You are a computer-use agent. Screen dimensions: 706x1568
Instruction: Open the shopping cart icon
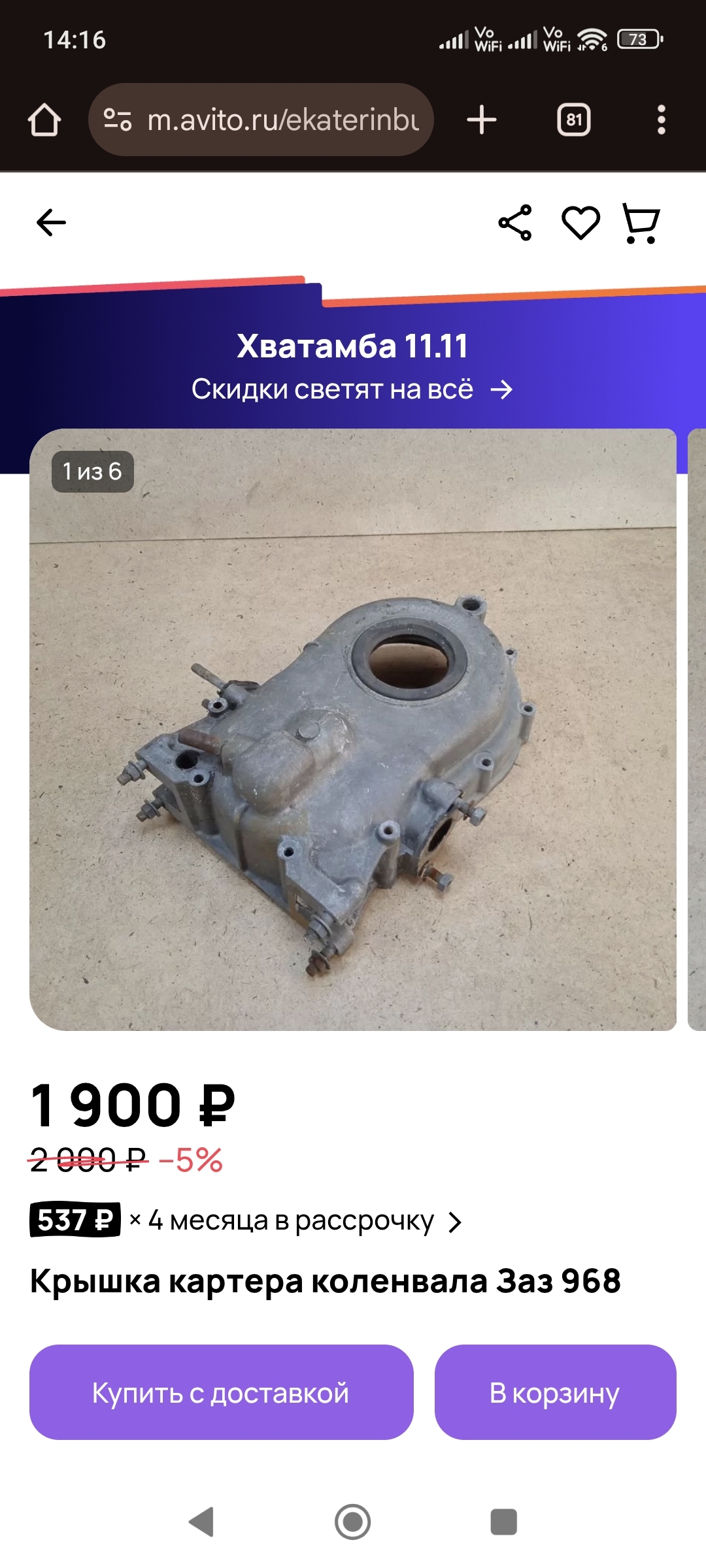coord(641,223)
